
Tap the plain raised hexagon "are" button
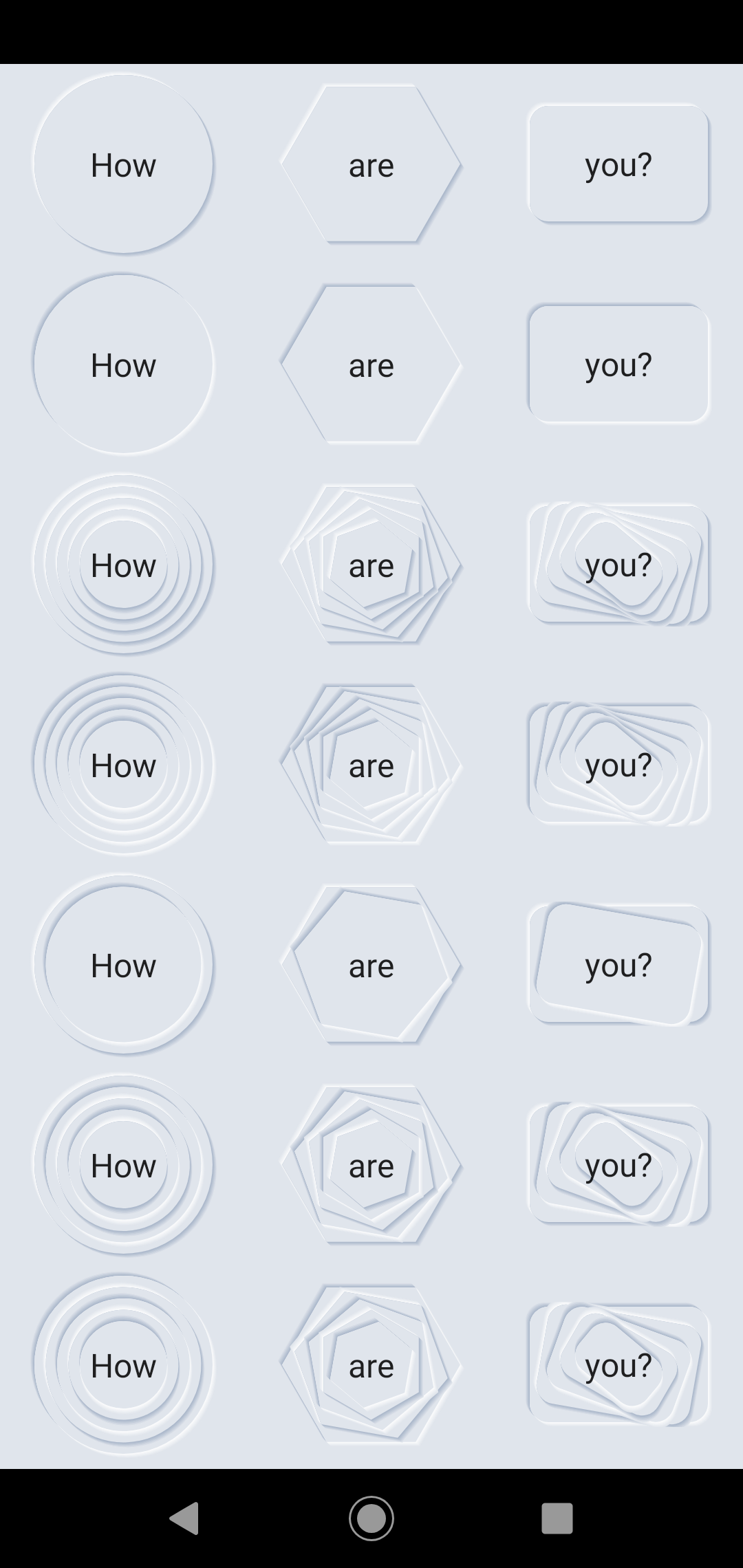click(x=371, y=164)
